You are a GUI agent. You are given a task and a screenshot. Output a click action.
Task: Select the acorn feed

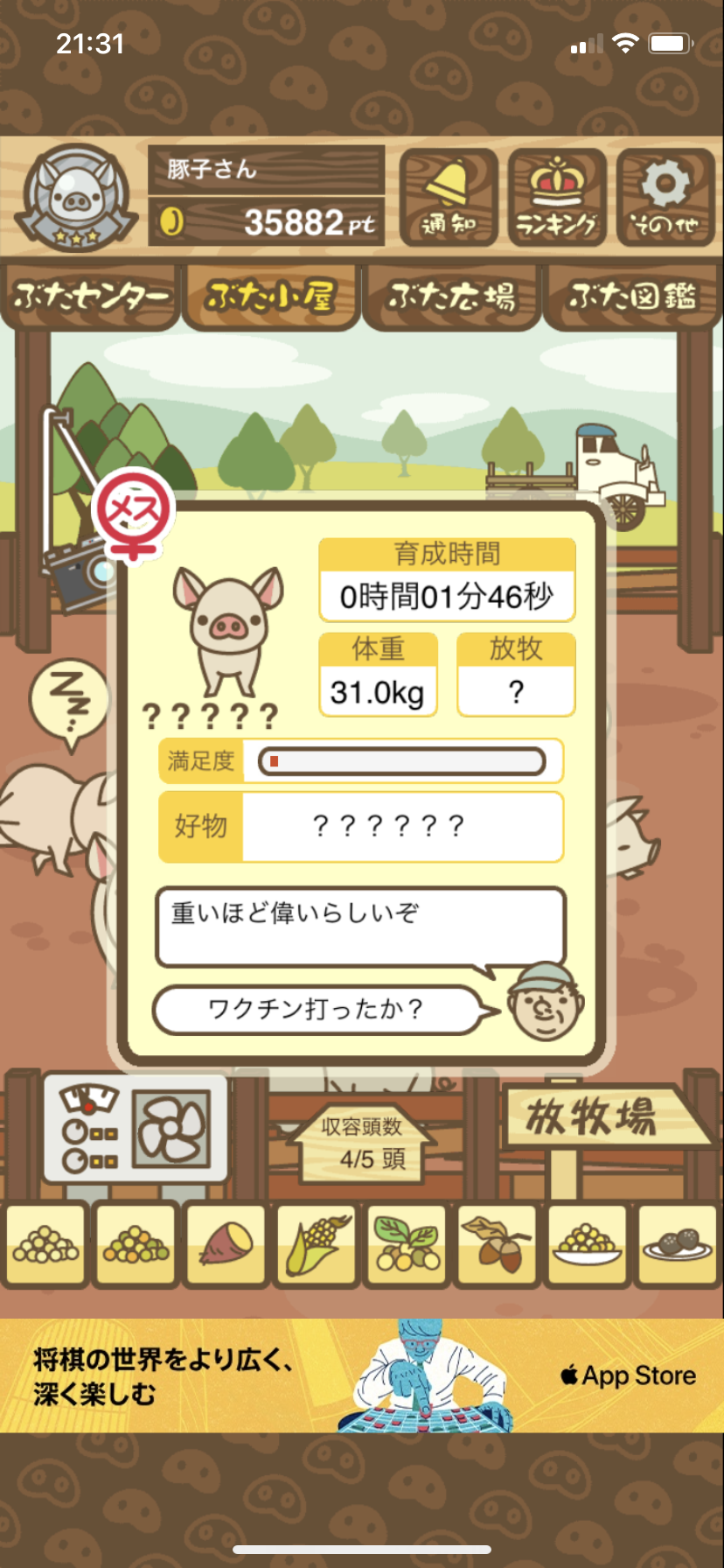[497, 1244]
